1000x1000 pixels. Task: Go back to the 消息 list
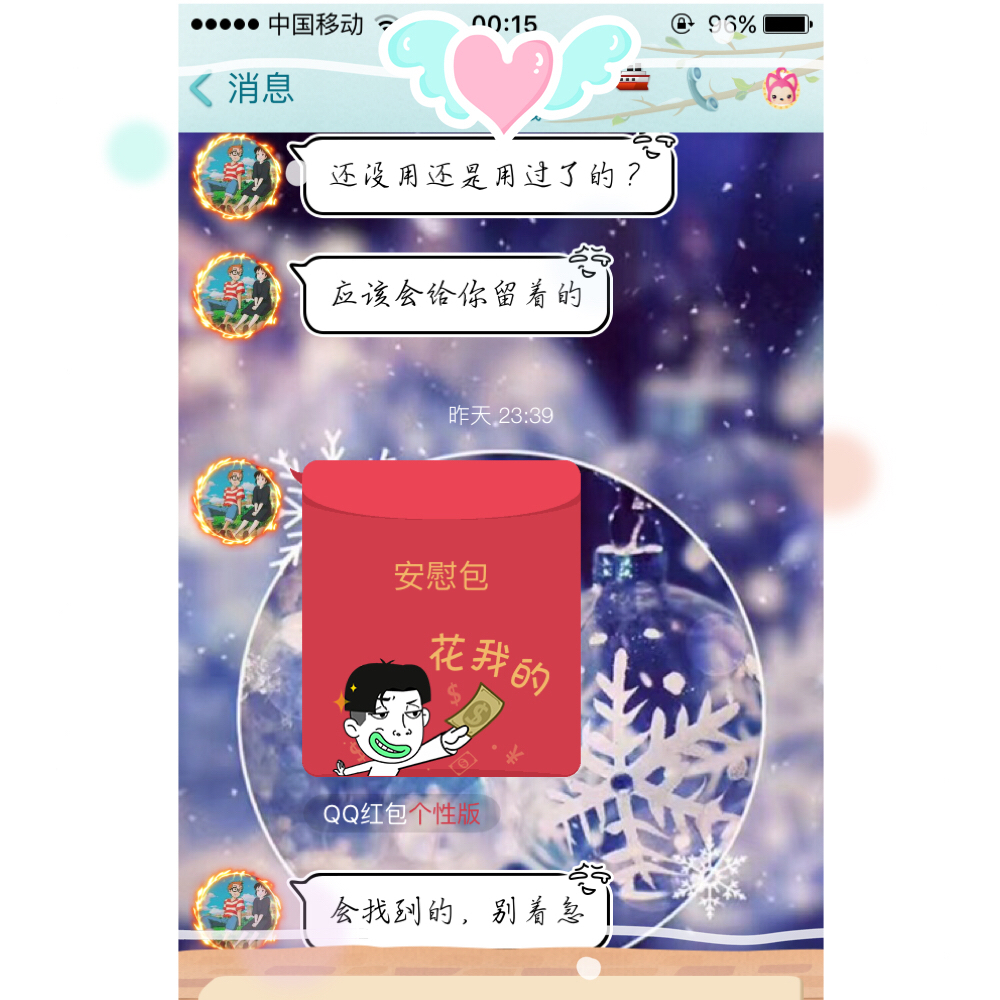coord(242,89)
